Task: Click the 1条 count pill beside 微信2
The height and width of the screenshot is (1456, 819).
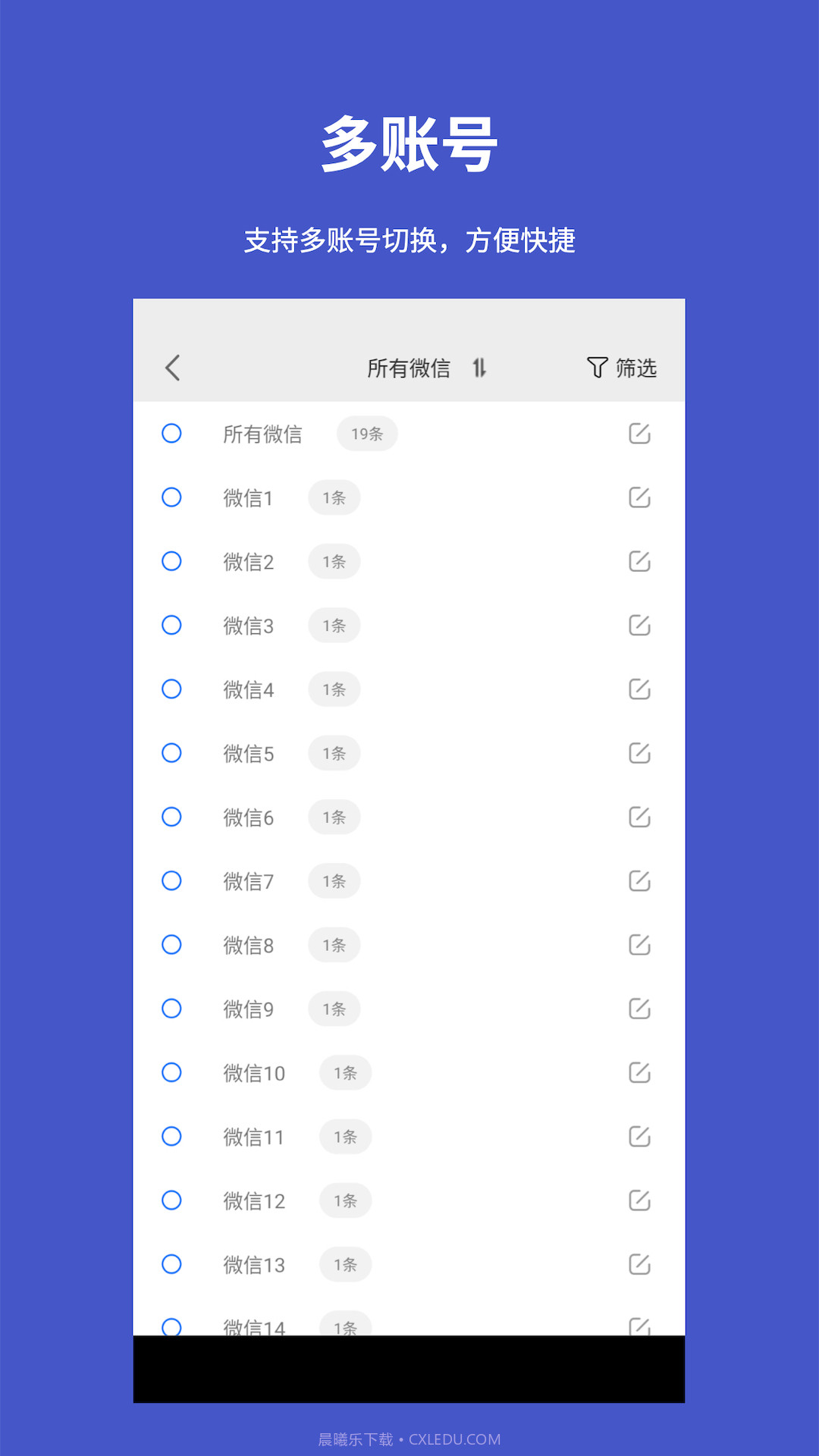Action: click(334, 561)
